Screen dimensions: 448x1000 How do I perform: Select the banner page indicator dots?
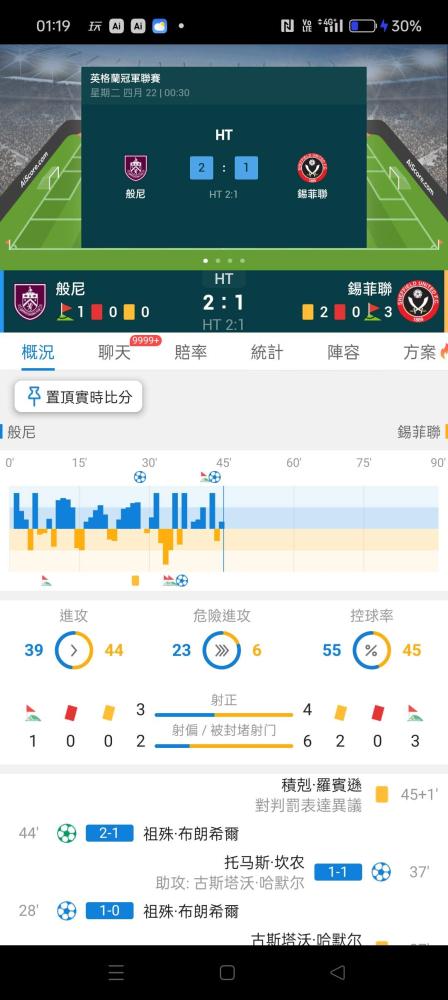coord(223,260)
